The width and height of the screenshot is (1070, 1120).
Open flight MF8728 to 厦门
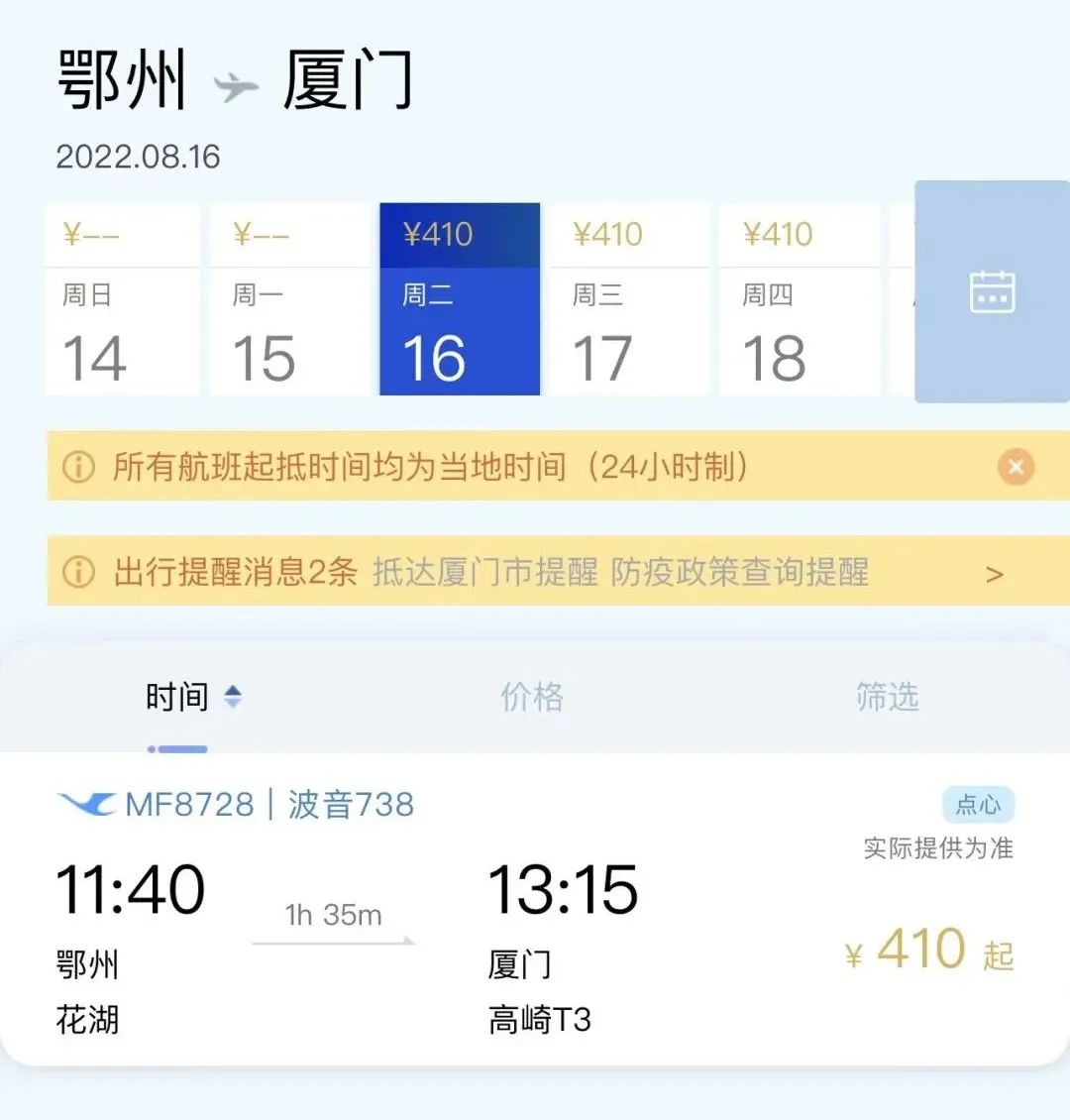(535, 912)
